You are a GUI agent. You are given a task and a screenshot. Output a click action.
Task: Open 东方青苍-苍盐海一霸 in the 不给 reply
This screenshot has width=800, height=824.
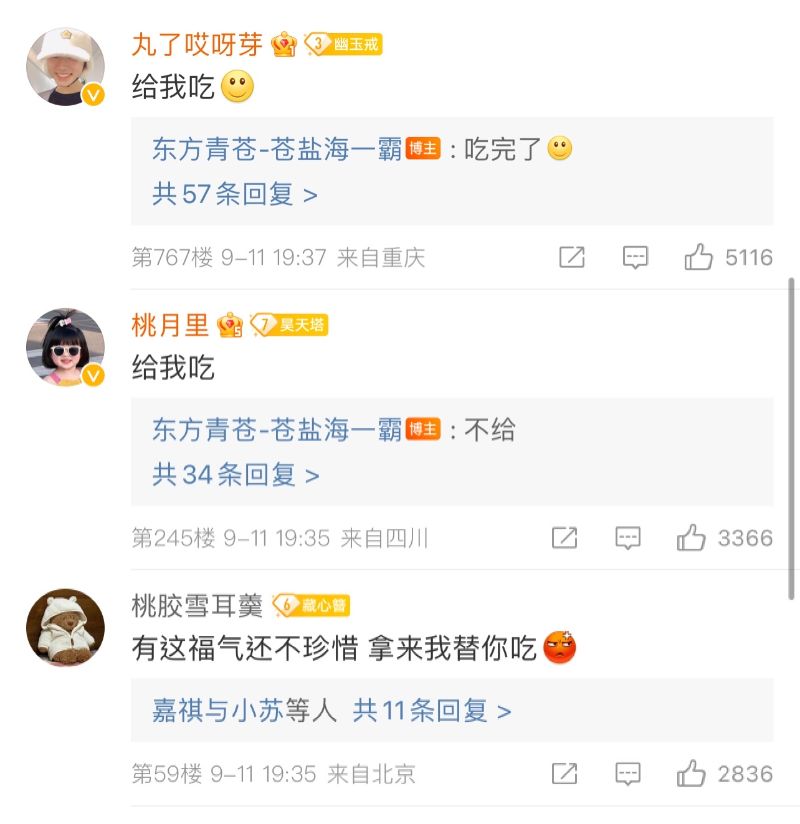pos(277,431)
